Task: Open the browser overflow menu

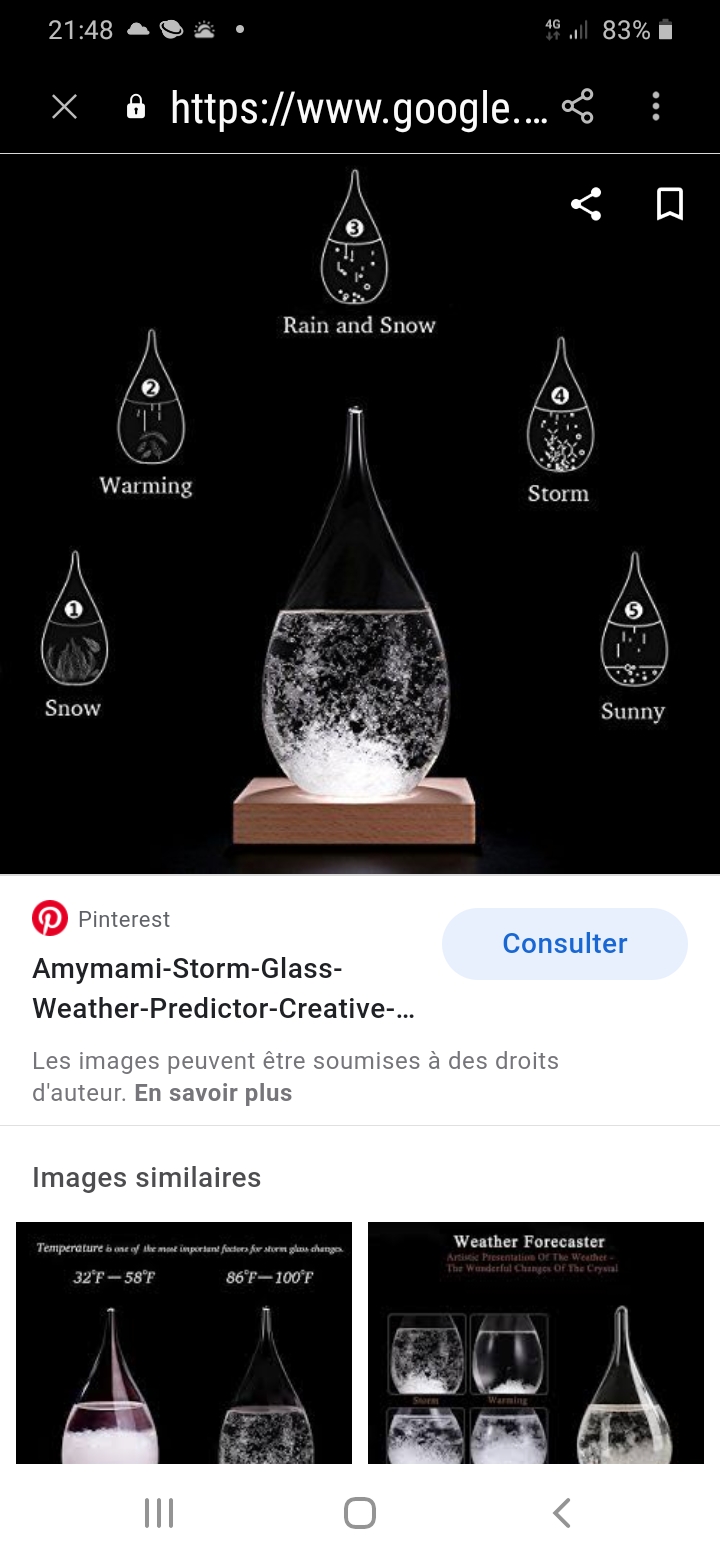Action: pos(656,107)
